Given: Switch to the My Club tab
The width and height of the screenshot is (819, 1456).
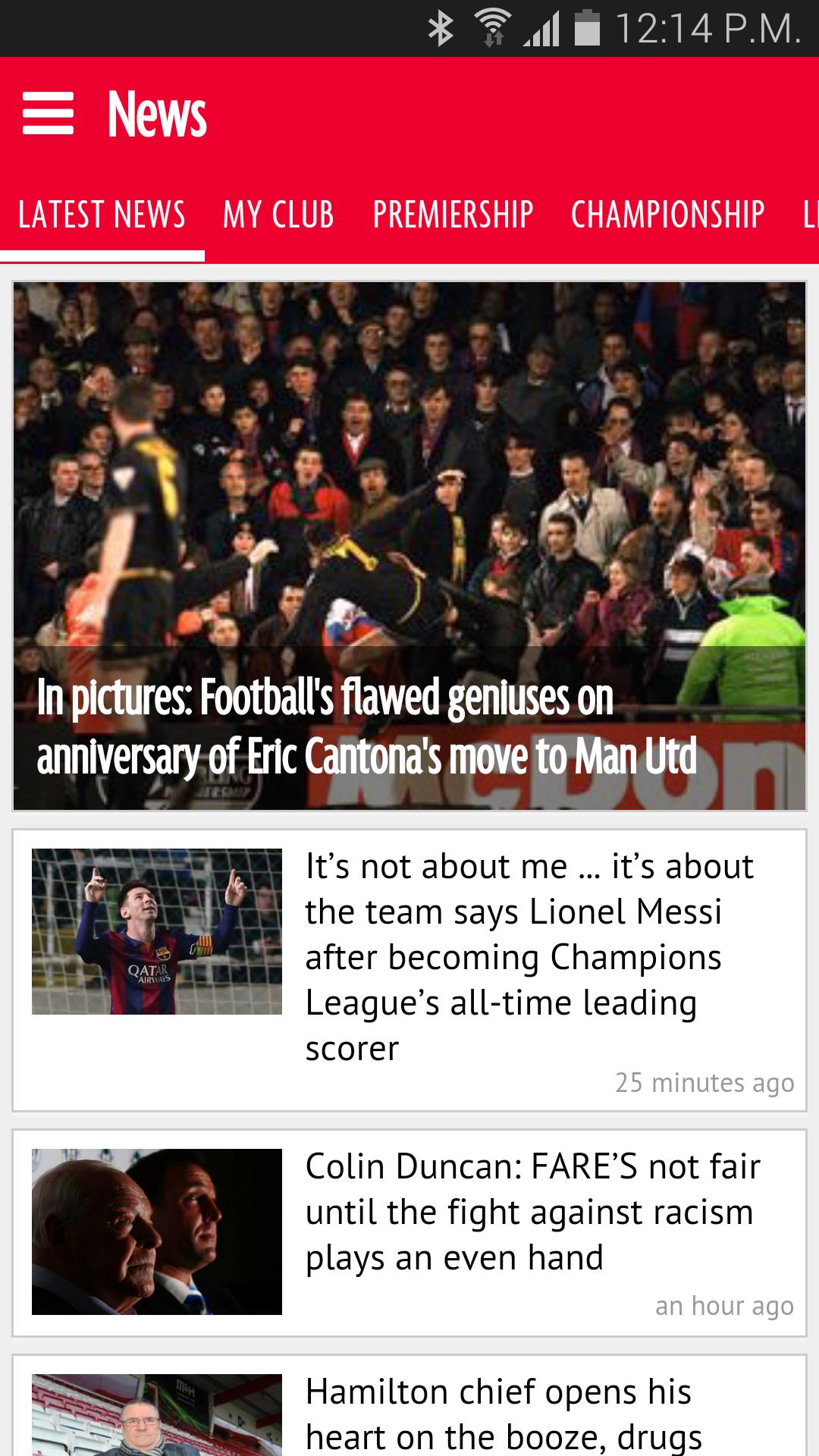Looking at the screenshot, I should point(278,215).
